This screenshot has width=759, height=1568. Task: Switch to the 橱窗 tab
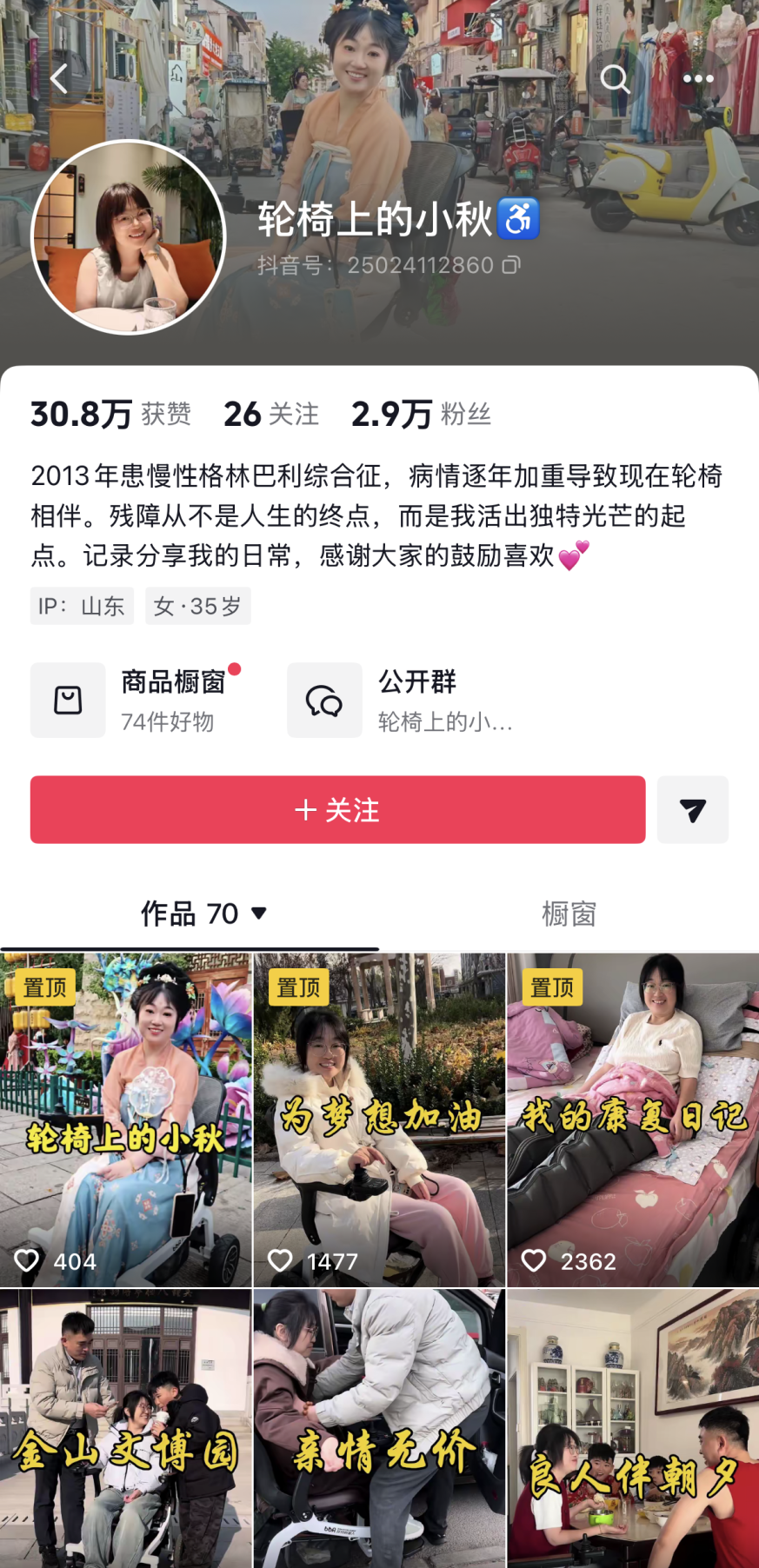pos(569,914)
